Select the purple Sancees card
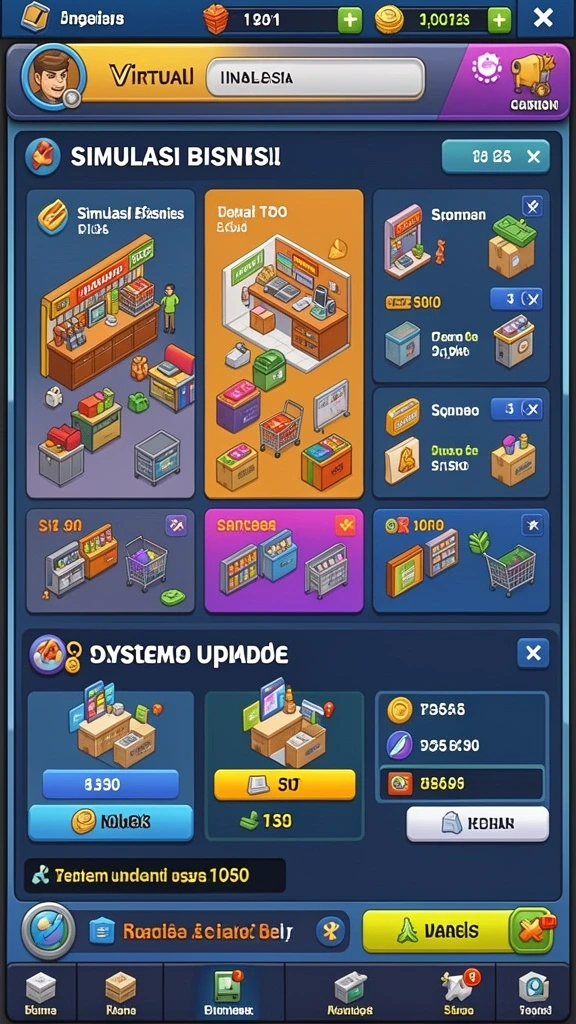Viewport: 576px width, 1024px height. tap(284, 561)
